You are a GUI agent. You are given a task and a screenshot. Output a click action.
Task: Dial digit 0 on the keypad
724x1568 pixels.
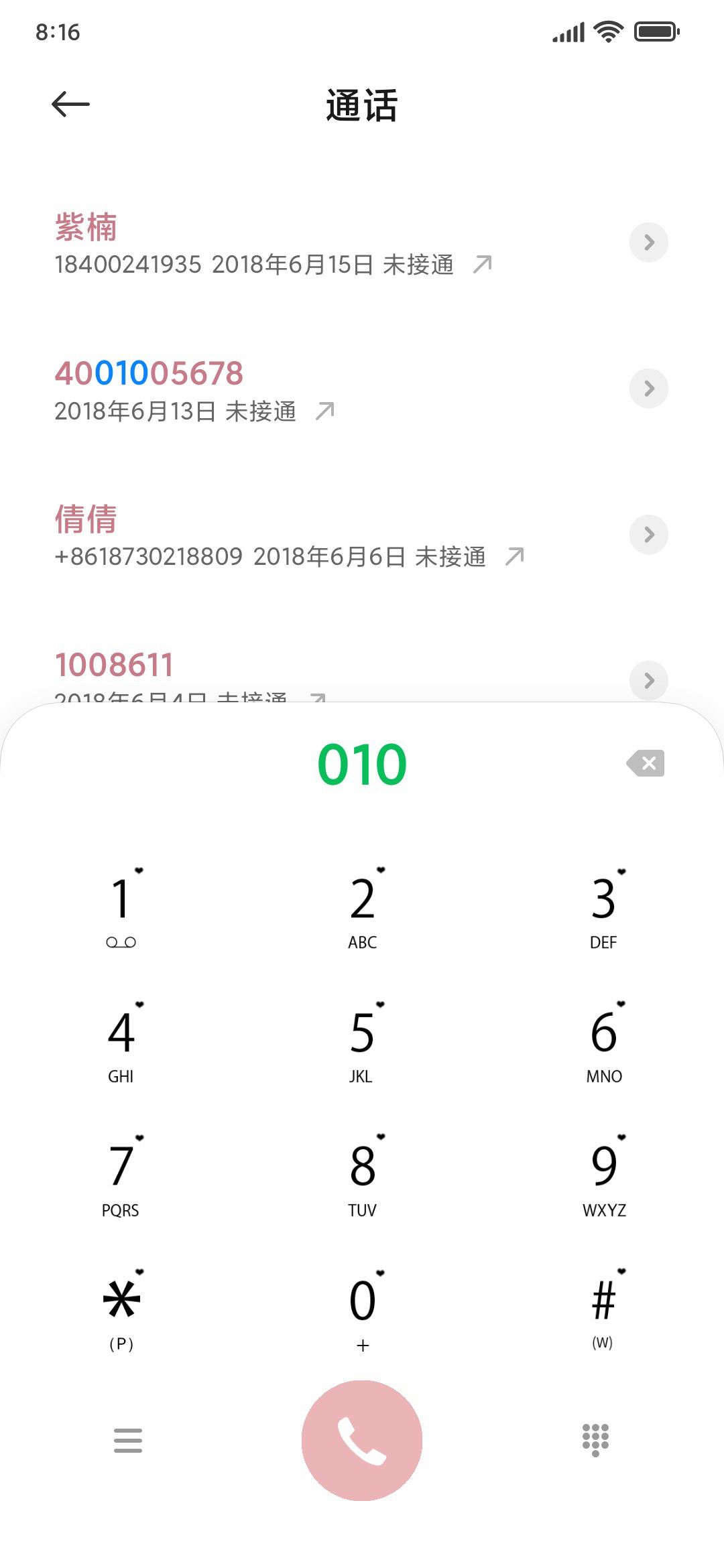pyautogui.click(x=362, y=1310)
